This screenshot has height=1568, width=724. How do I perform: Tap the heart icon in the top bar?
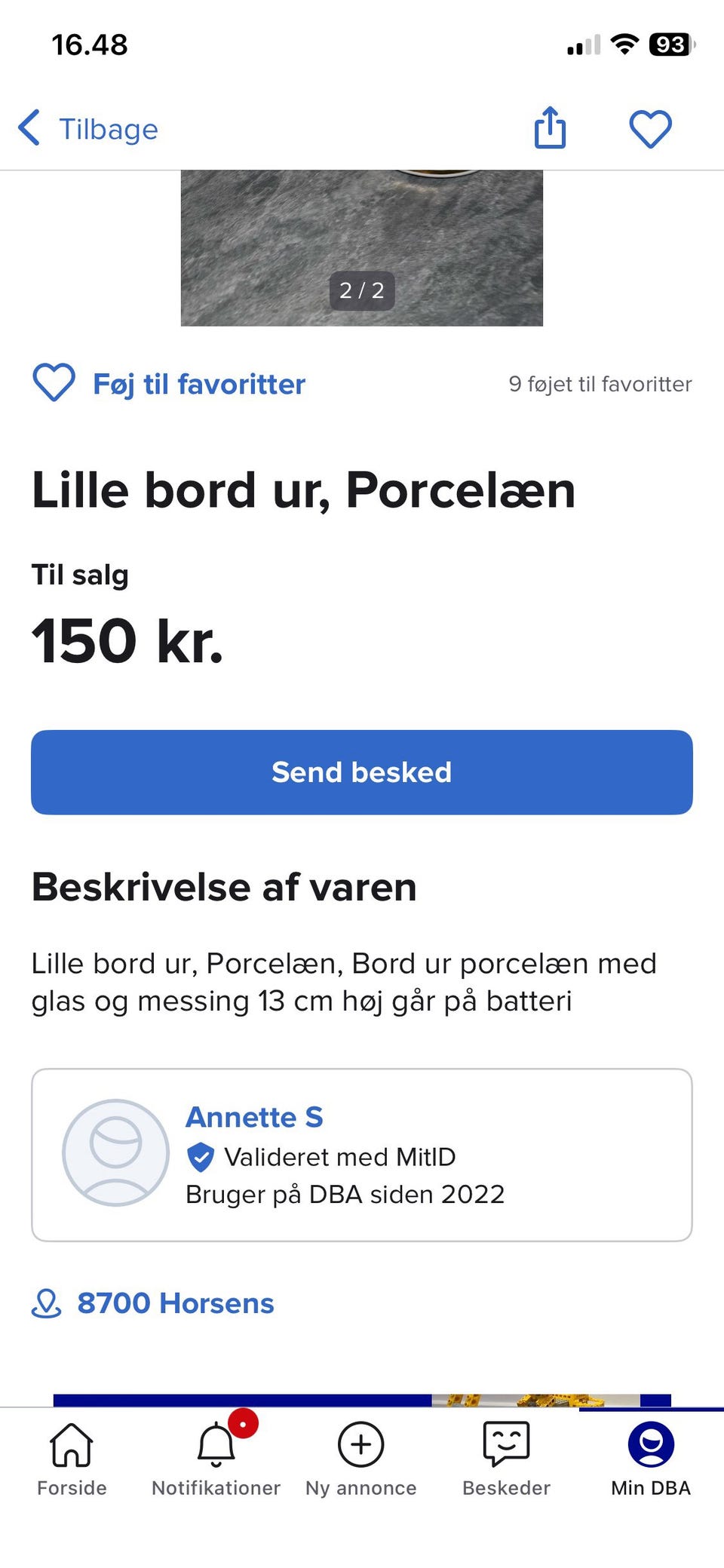pos(650,128)
